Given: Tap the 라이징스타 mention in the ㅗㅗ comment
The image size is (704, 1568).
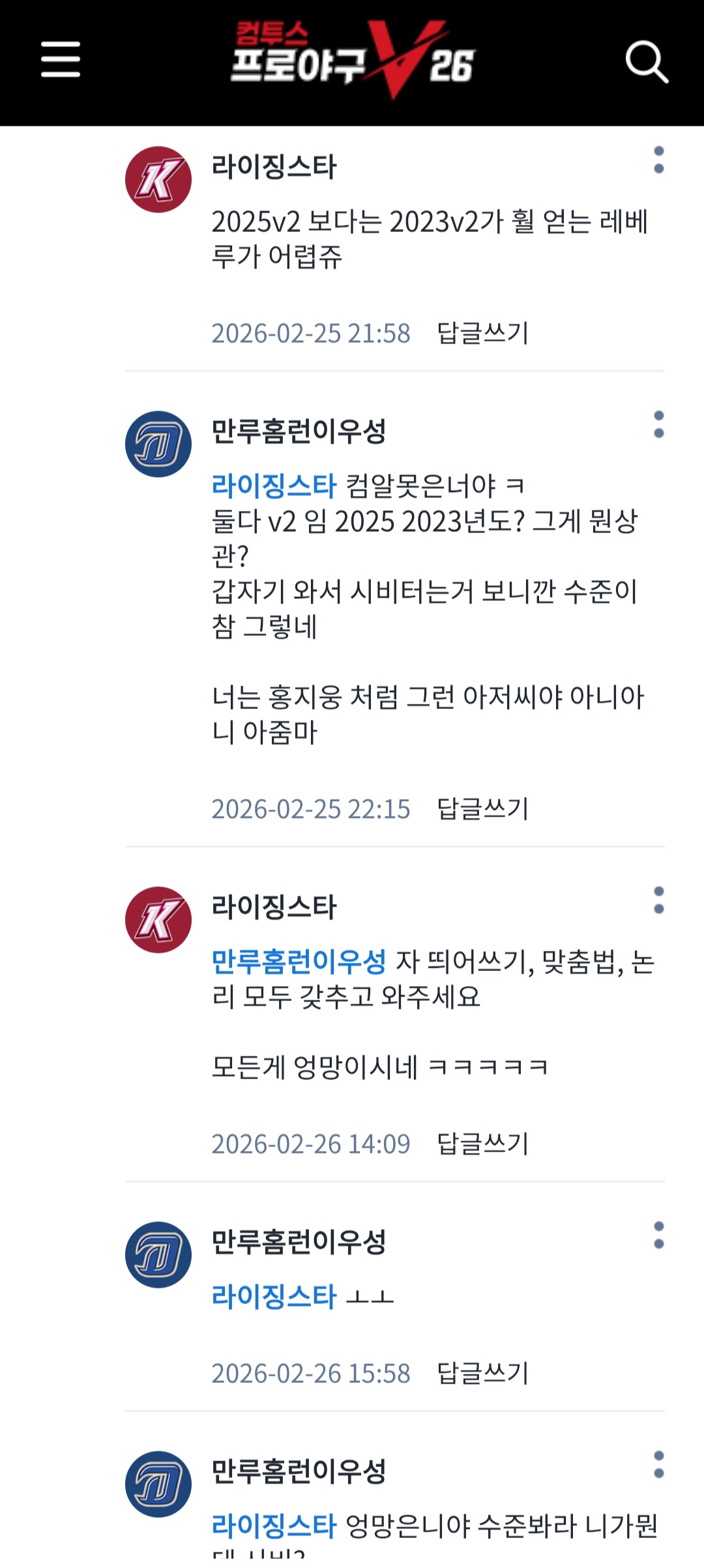Looking at the screenshot, I should coord(274,1296).
